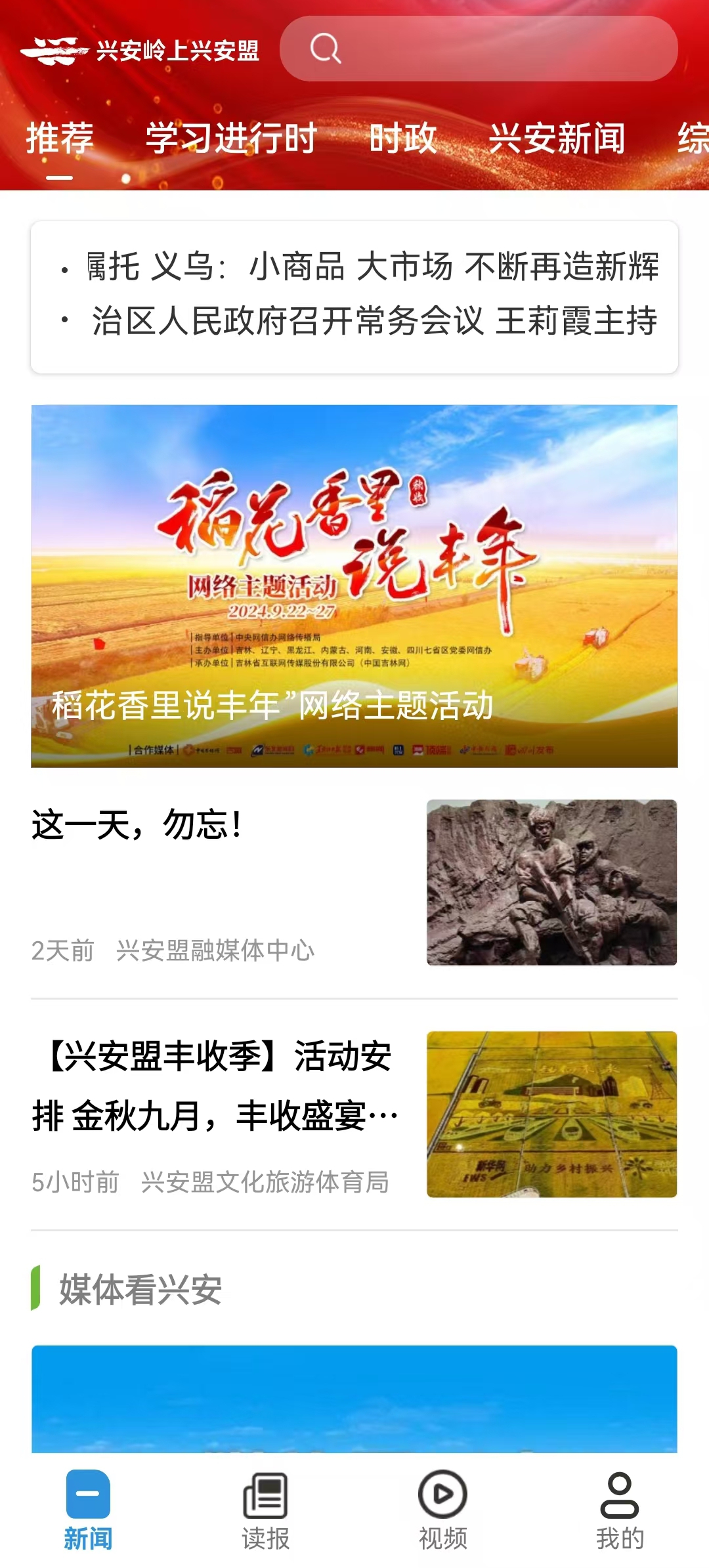The height and width of the screenshot is (1568, 709).
Task: Switch to the 学习进行时 tab
Action: point(231,138)
